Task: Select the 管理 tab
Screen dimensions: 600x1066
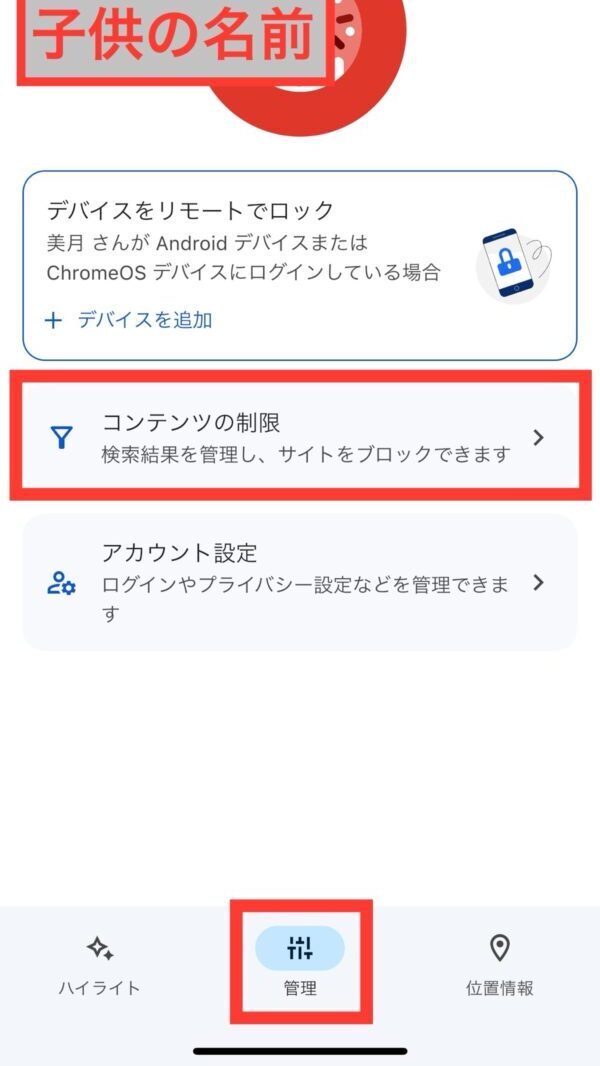Action: tap(300, 965)
